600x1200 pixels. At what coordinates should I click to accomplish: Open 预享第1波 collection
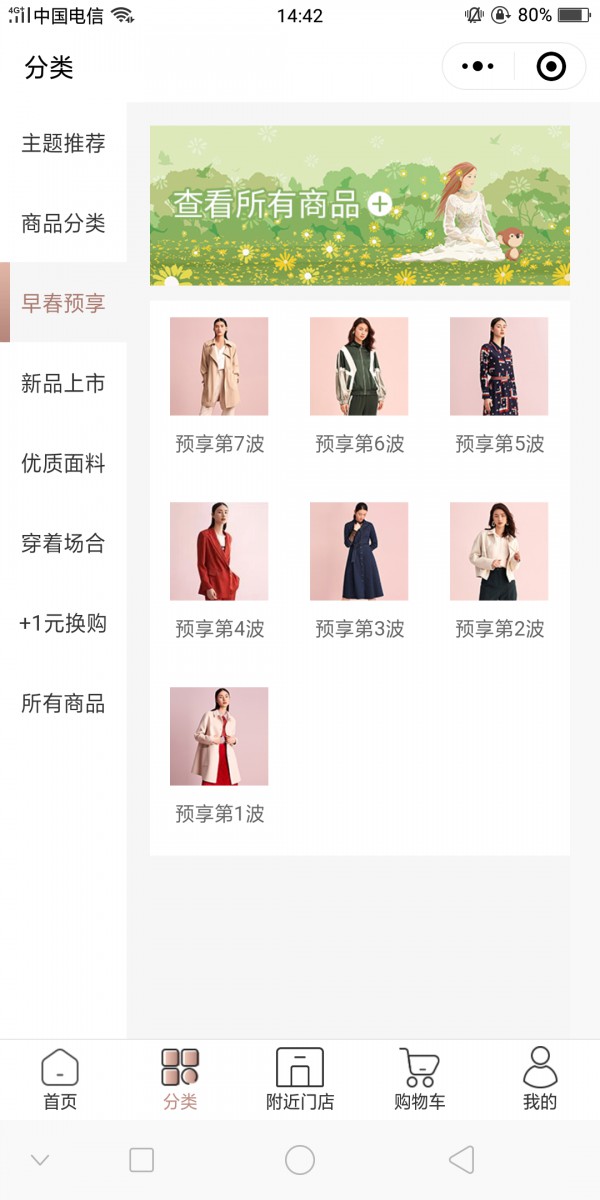pyautogui.click(x=219, y=752)
